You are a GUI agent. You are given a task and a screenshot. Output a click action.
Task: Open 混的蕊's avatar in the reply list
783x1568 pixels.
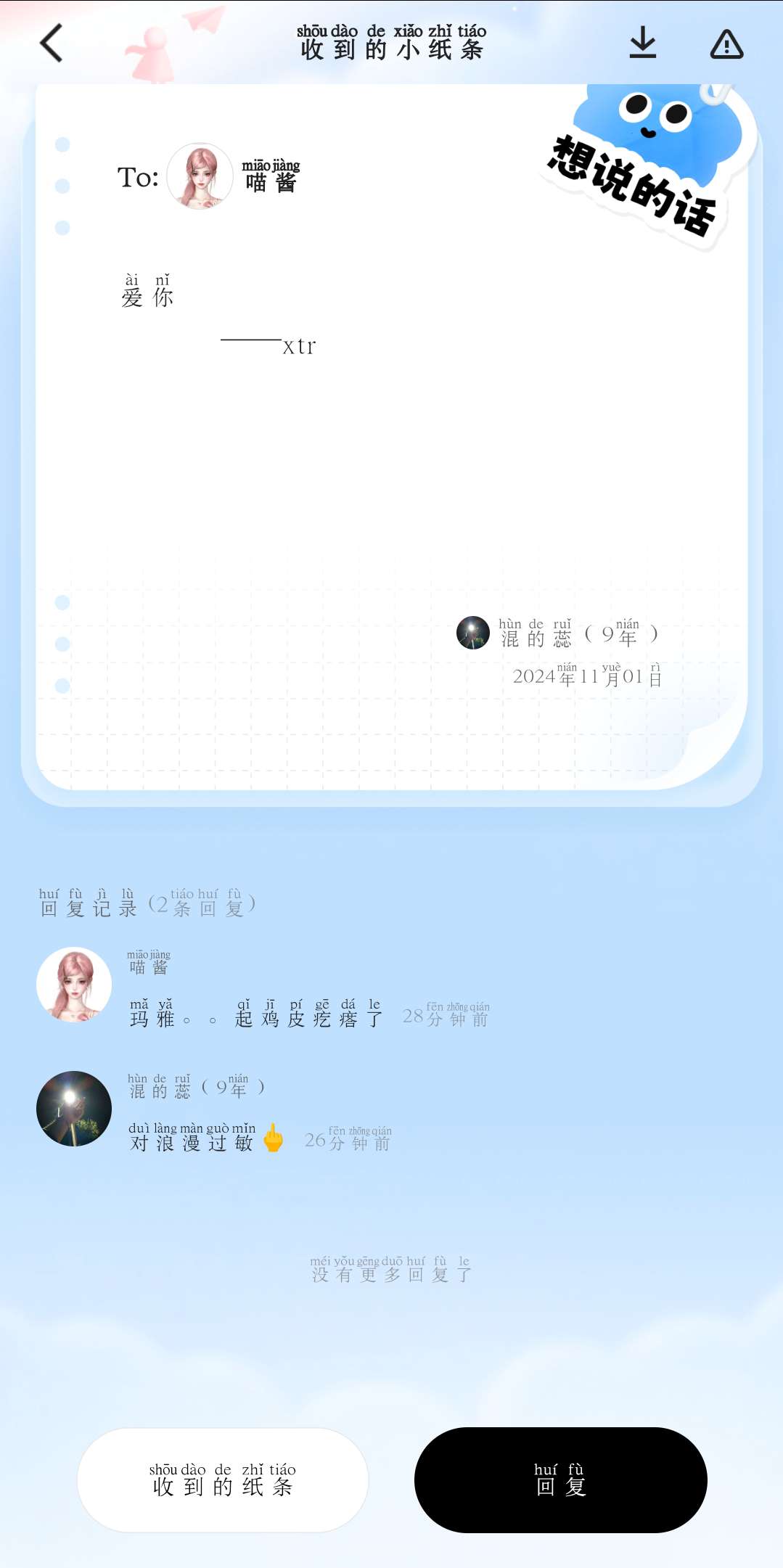[x=74, y=1108]
